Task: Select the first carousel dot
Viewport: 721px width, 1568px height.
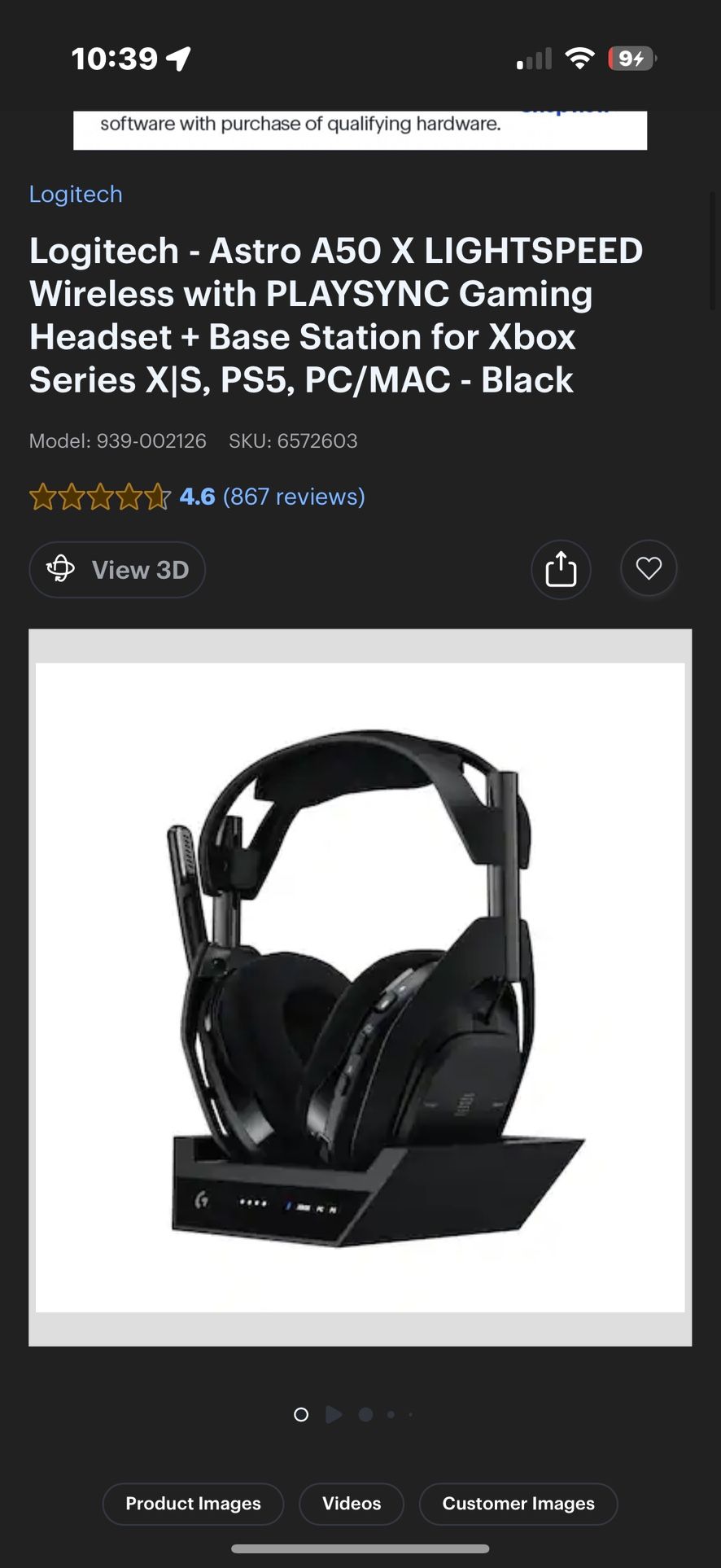Action: (x=300, y=1414)
